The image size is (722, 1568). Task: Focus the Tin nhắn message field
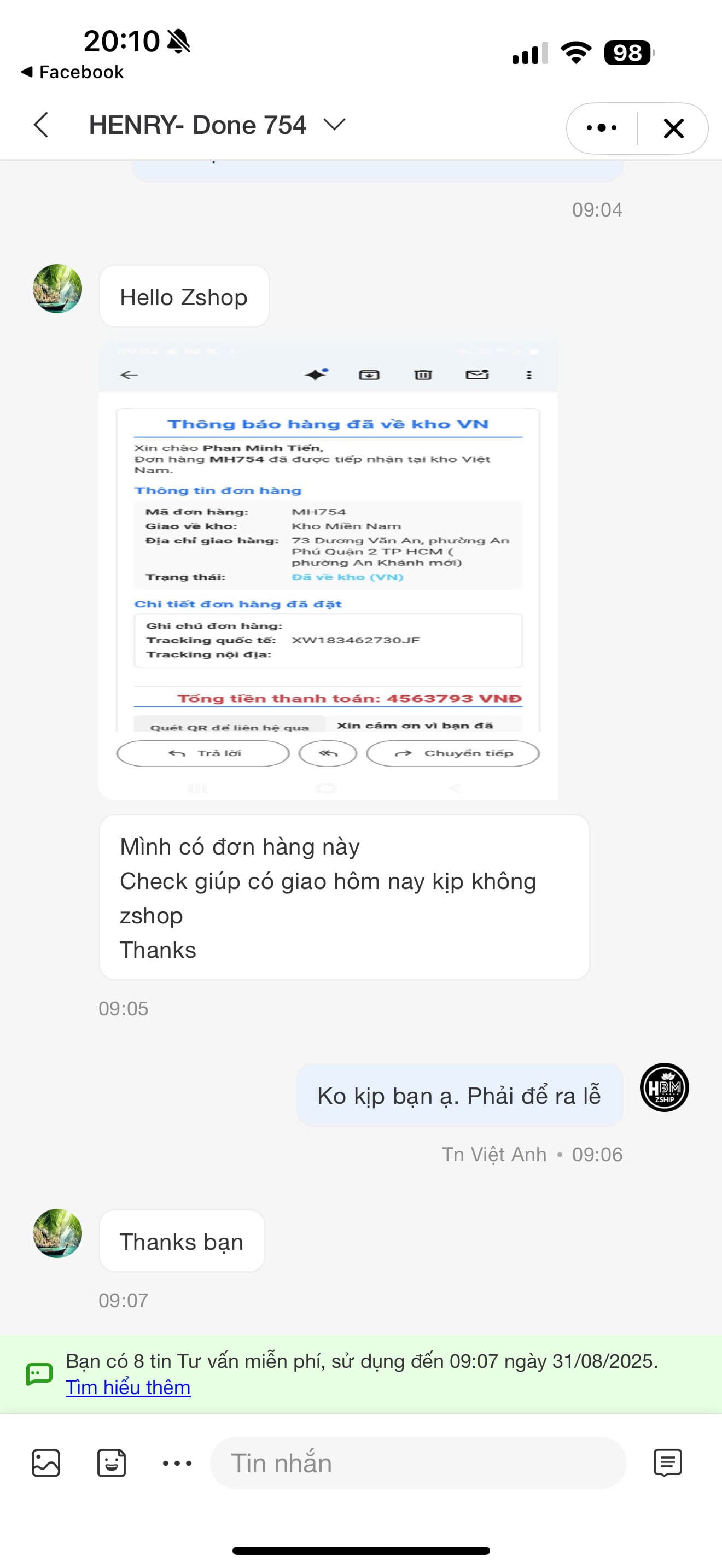pos(418,1464)
